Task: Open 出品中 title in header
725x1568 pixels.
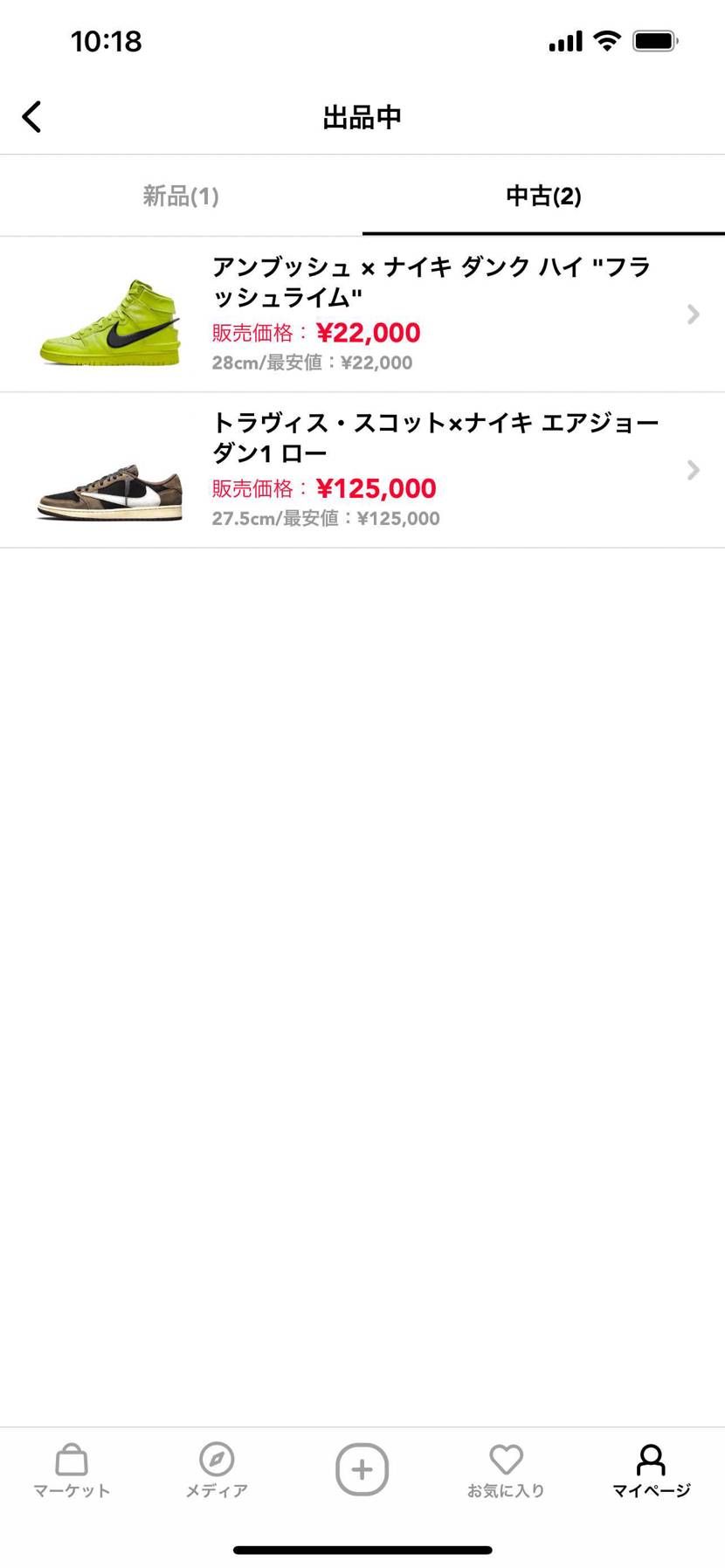Action: coord(362,116)
